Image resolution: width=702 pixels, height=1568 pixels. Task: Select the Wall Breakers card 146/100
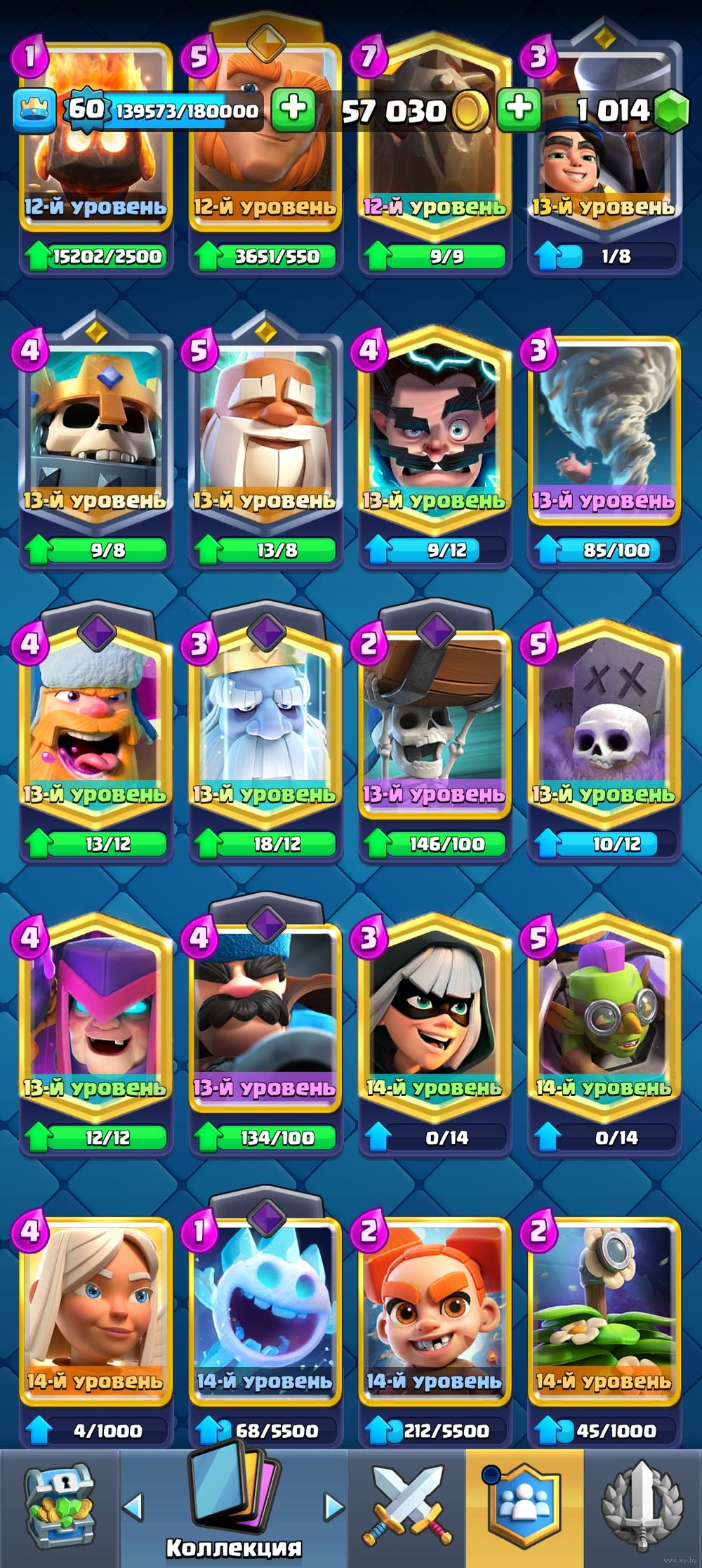(x=434, y=727)
